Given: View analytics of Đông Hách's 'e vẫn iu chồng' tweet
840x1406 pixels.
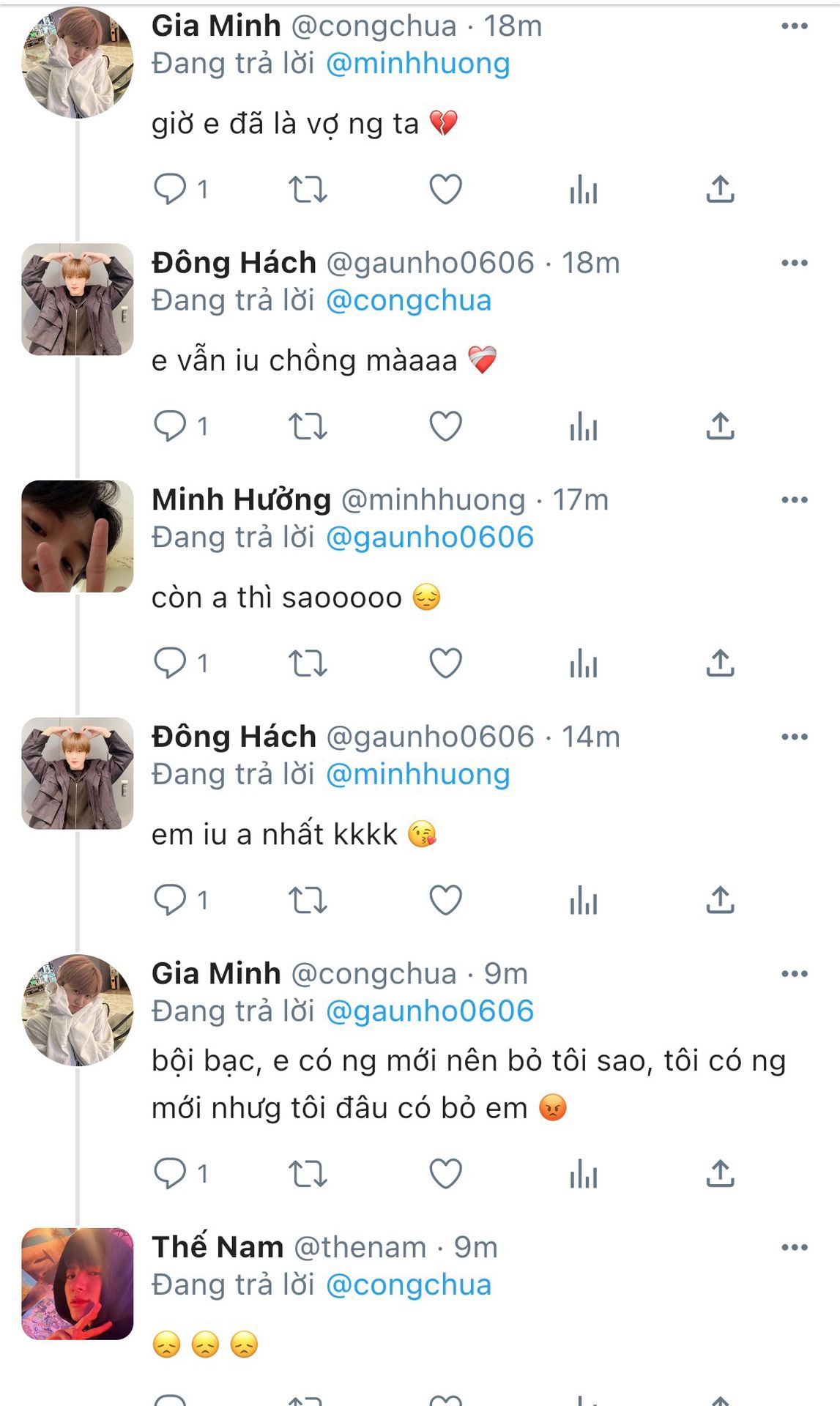Looking at the screenshot, I should coord(584,426).
